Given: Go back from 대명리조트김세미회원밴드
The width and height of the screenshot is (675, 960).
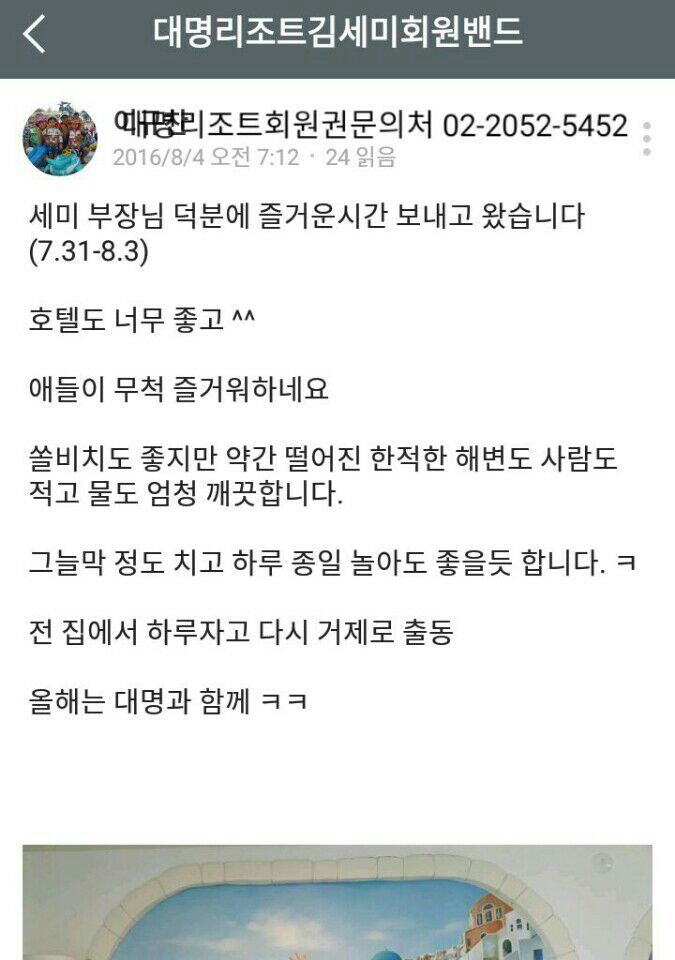Looking at the screenshot, I should [x=34, y=34].
